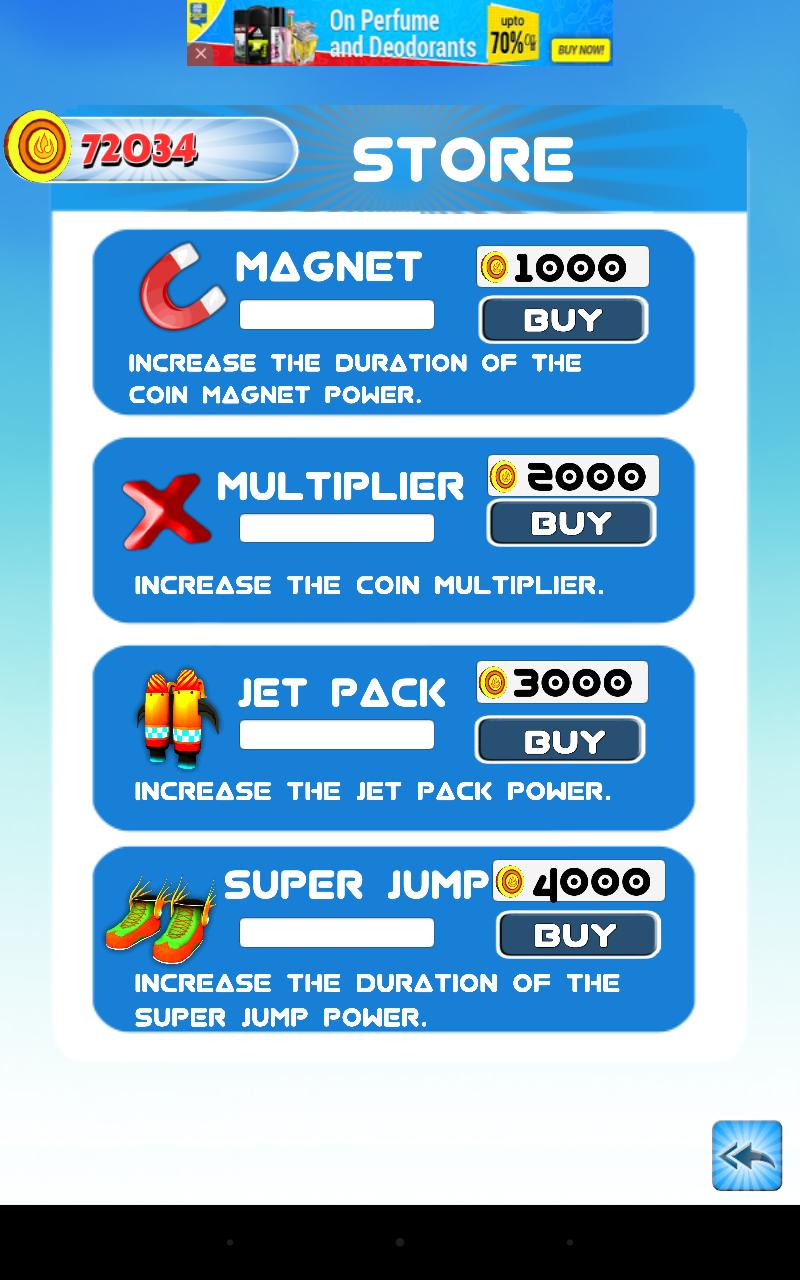Buy the Magnet upgrade

(x=563, y=320)
